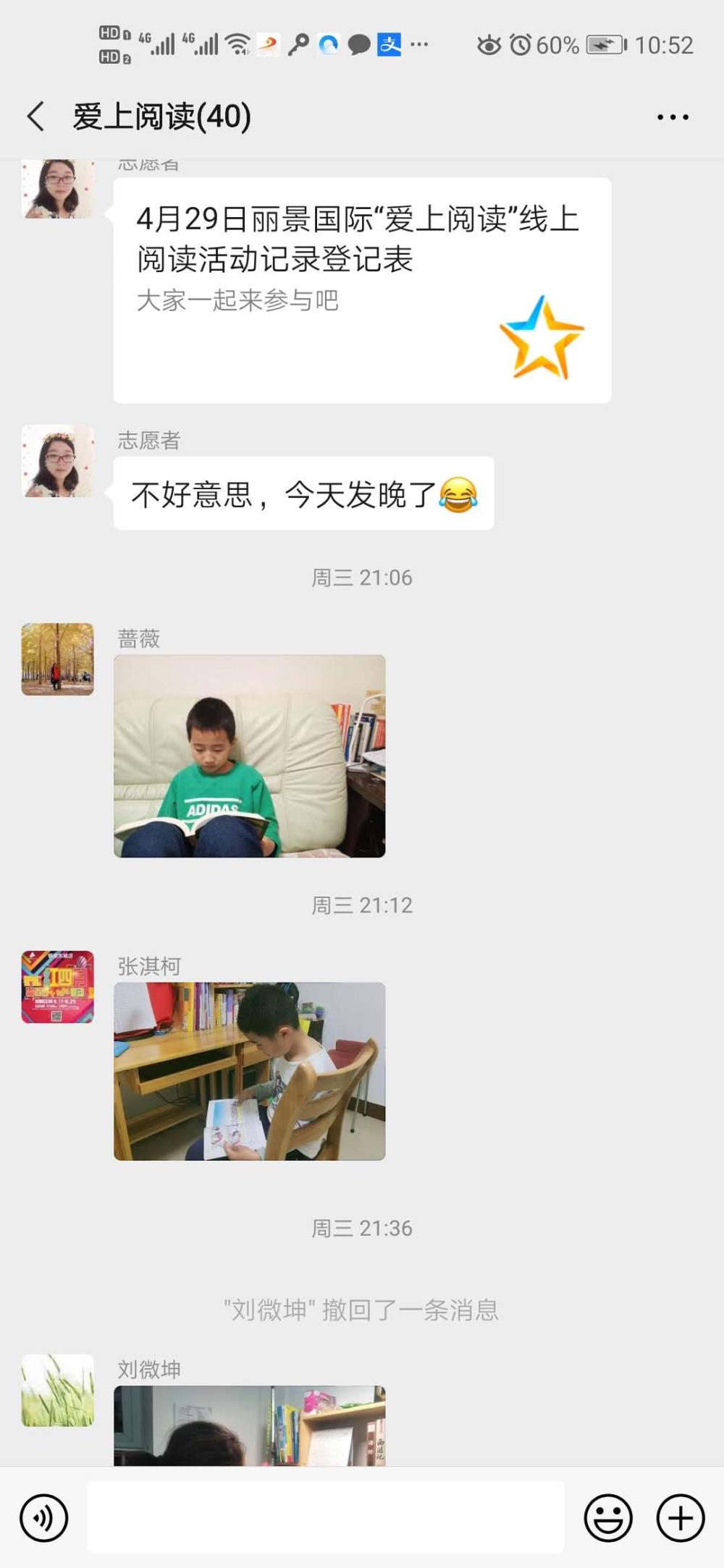Open 志愿者's avatar beside 不好意思 message
The image size is (724, 1568).
tap(58, 461)
